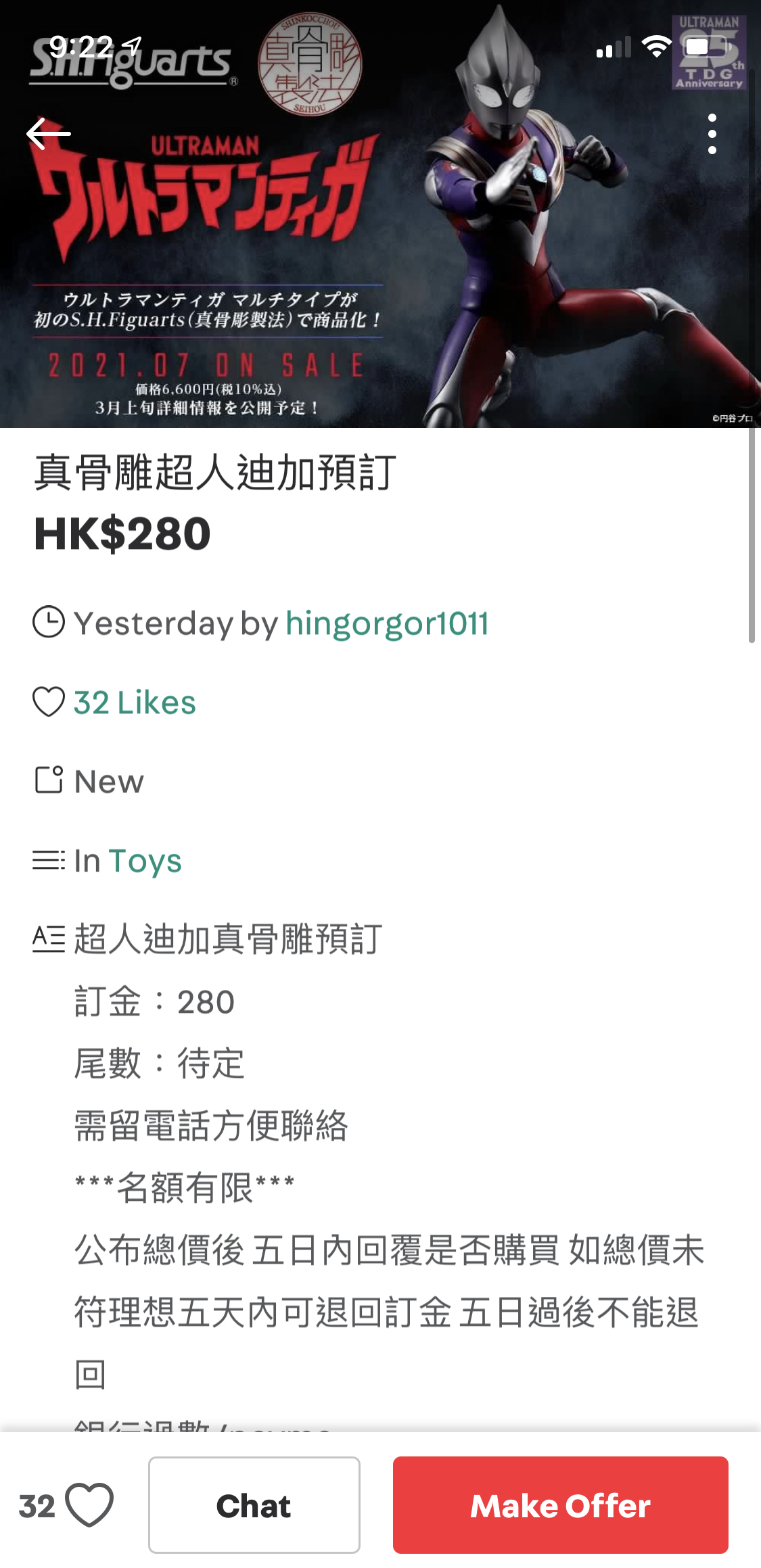
Task: Tap the condition icon beside New
Action: (48, 781)
